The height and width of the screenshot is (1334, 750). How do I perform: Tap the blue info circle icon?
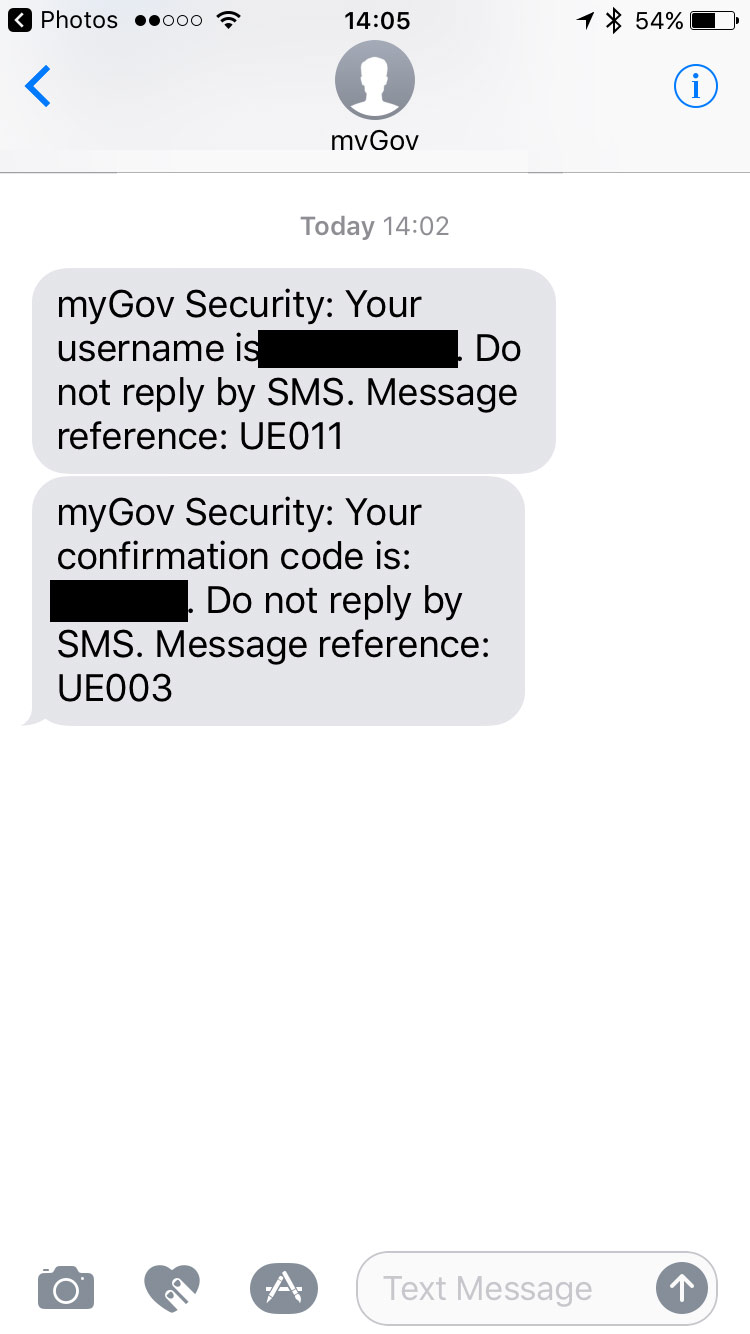(695, 86)
